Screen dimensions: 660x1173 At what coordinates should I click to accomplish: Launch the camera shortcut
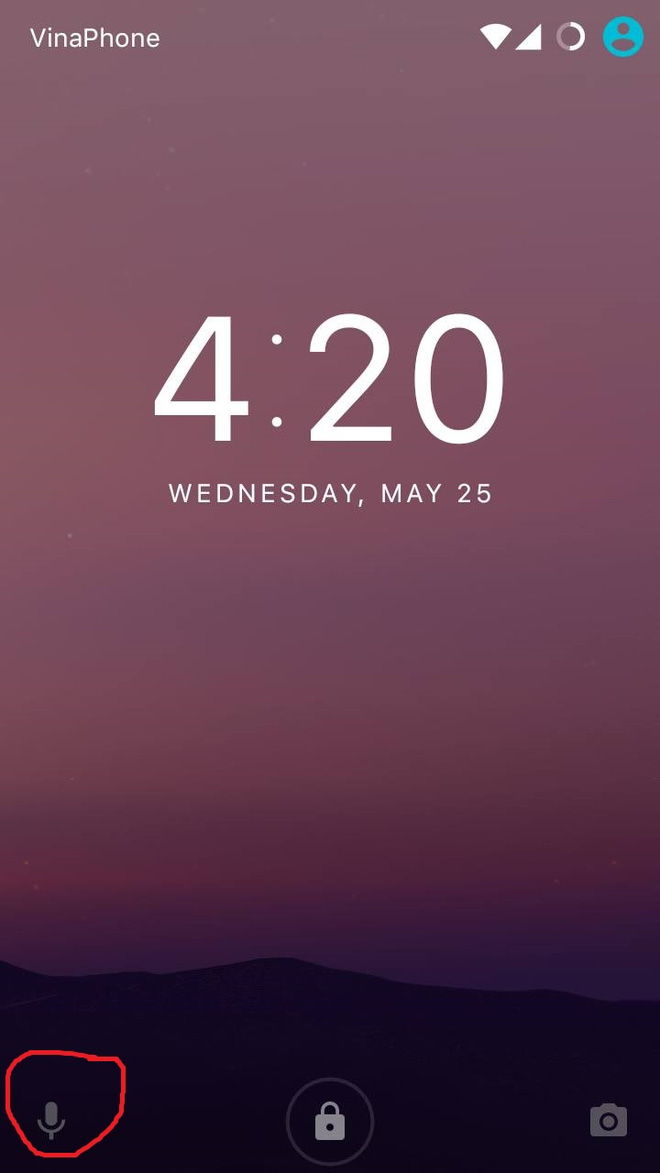point(608,1120)
